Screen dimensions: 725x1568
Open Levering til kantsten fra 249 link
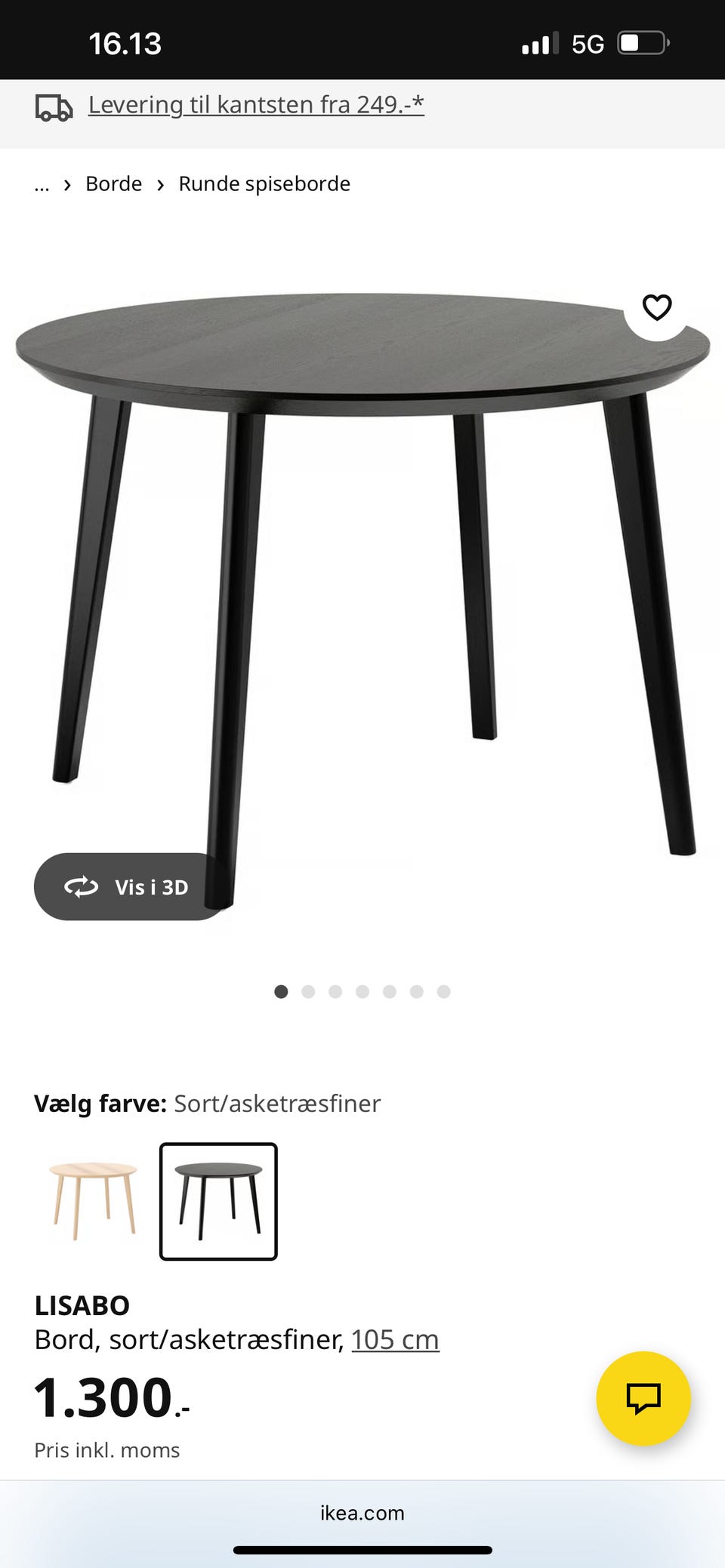pos(256,105)
